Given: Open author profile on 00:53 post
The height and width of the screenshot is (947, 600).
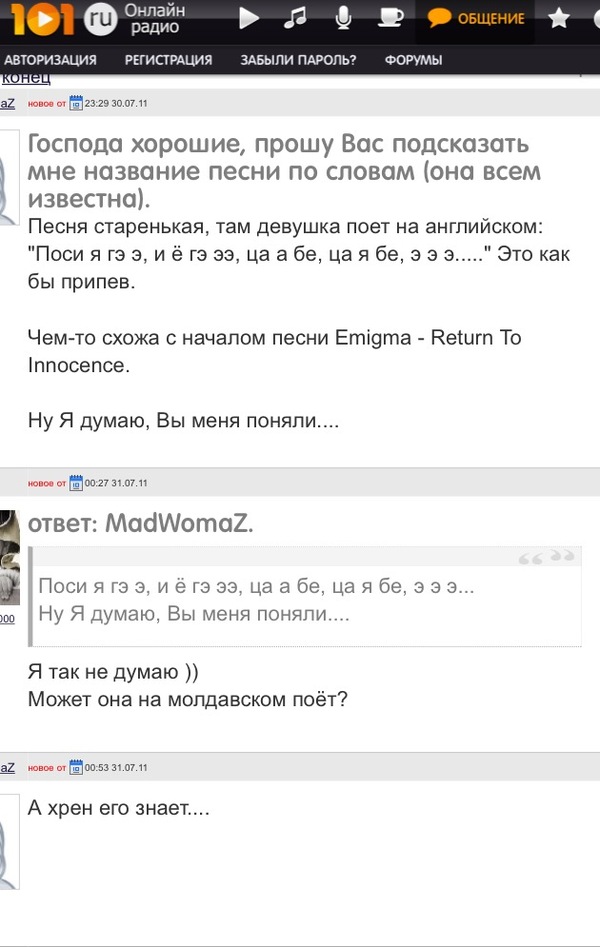Looking at the screenshot, I should (7, 767).
